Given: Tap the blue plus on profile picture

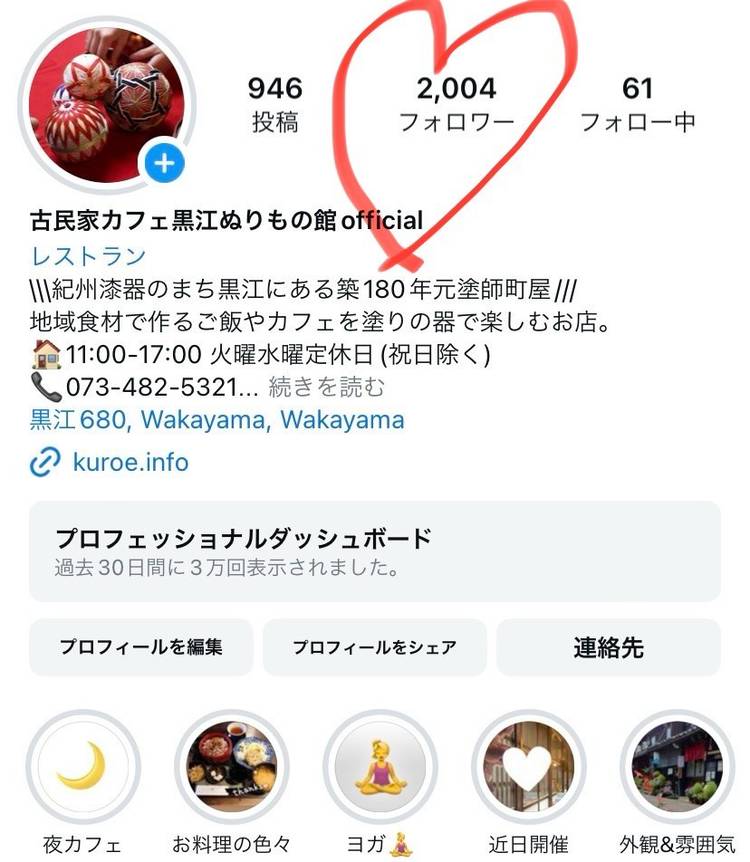Looking at the screenshot, I should (165, 163).
